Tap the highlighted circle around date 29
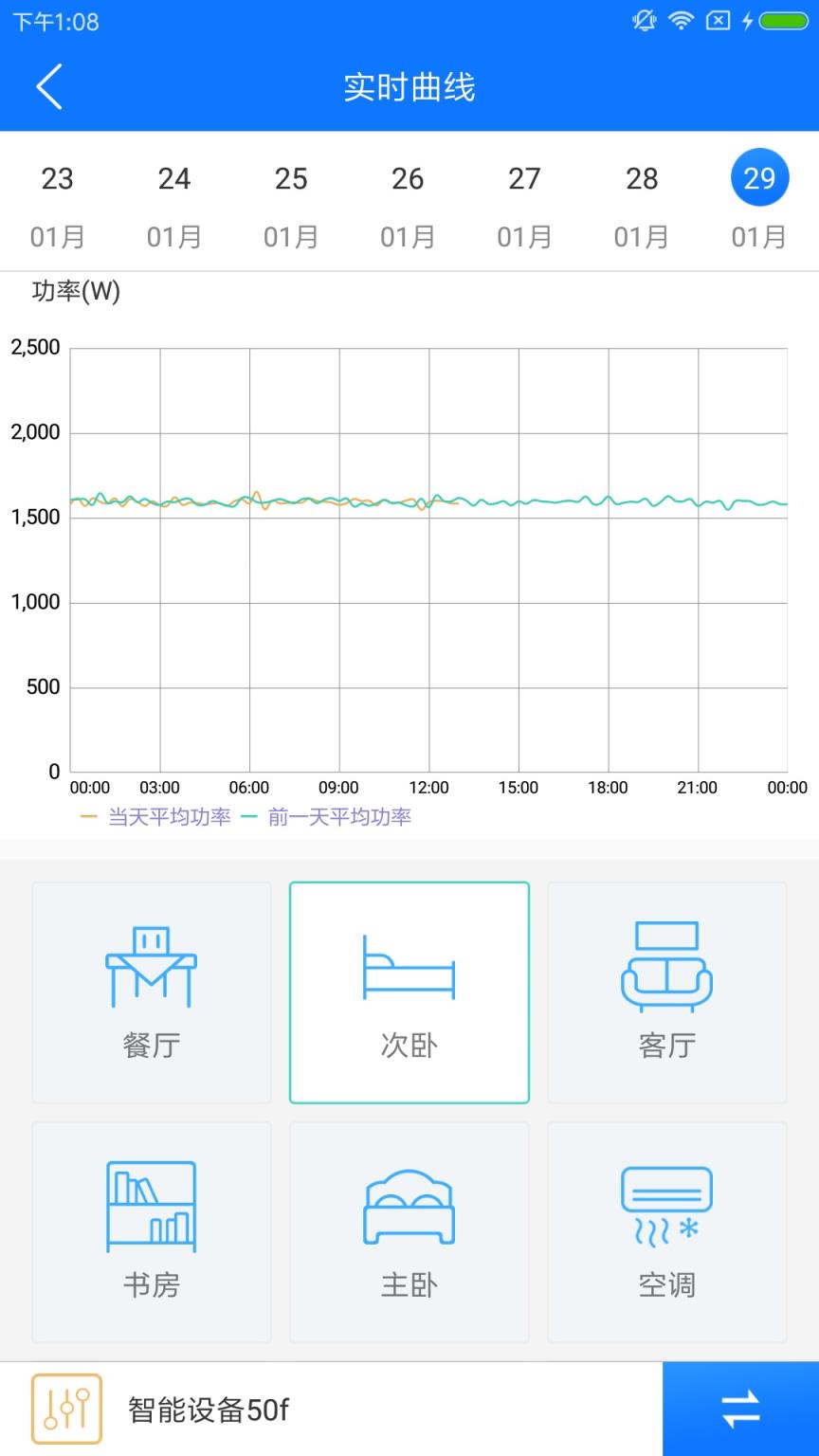Screen dimensions: 819x1456 [x=759, y=177]
